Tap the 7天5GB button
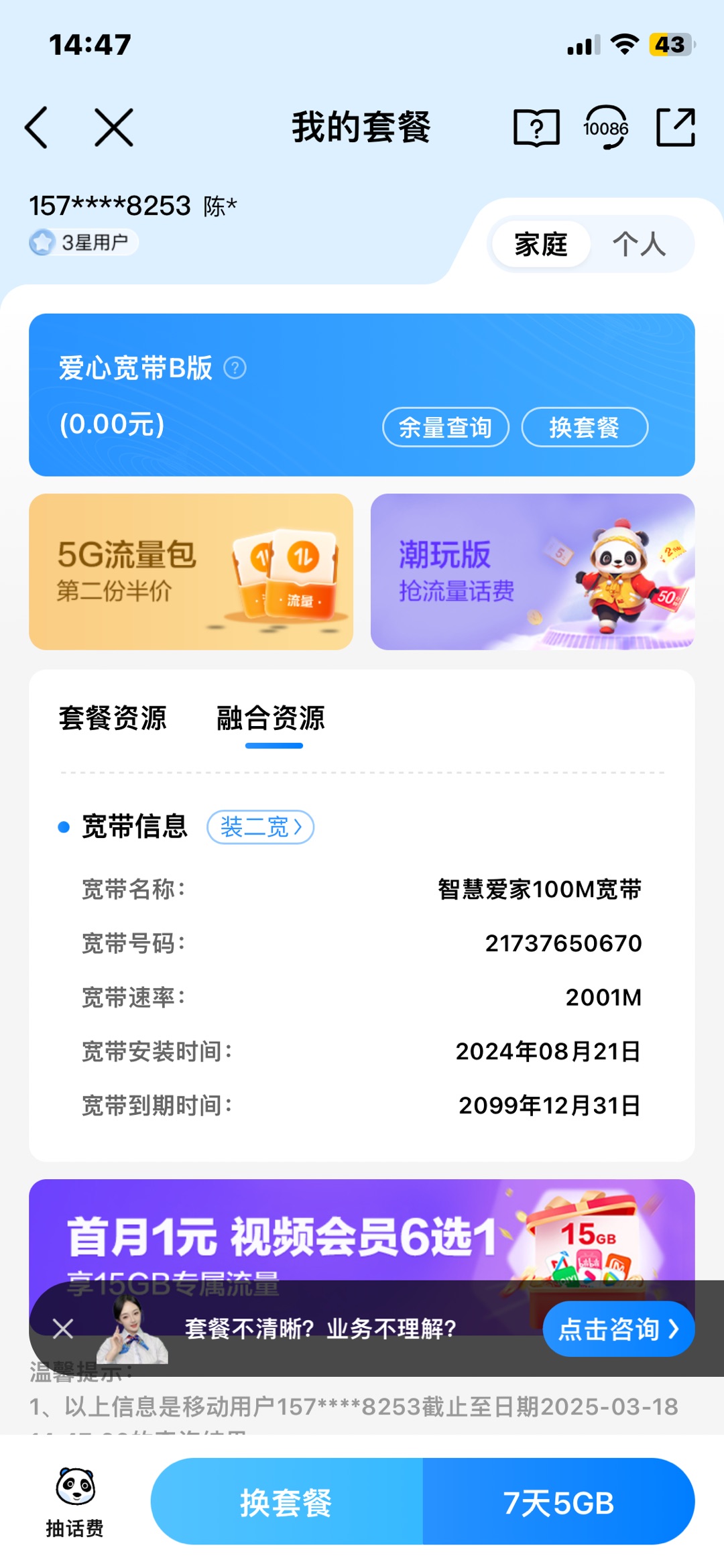 [x=558, y=1502]
